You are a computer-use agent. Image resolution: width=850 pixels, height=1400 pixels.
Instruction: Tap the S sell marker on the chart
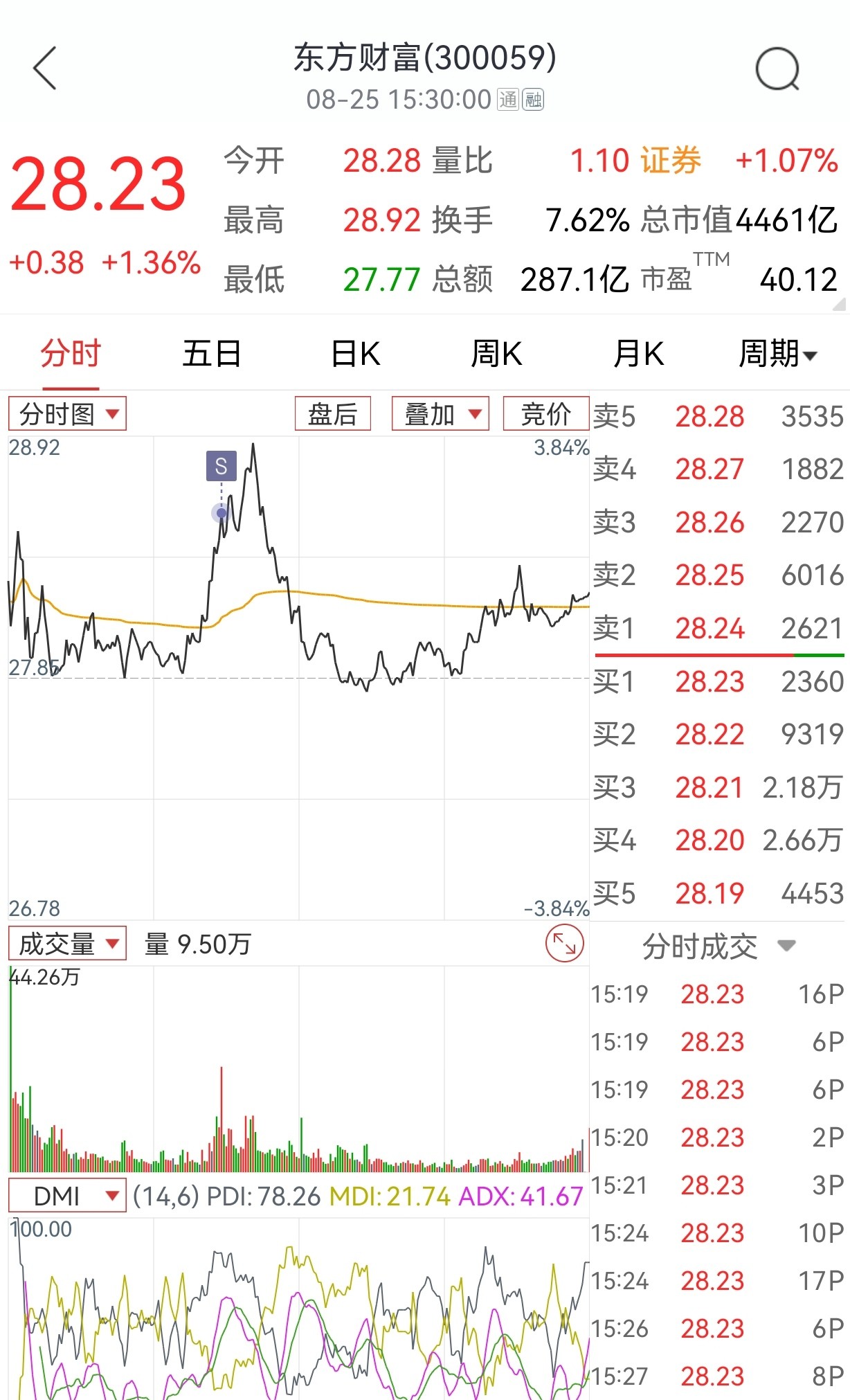221,466
